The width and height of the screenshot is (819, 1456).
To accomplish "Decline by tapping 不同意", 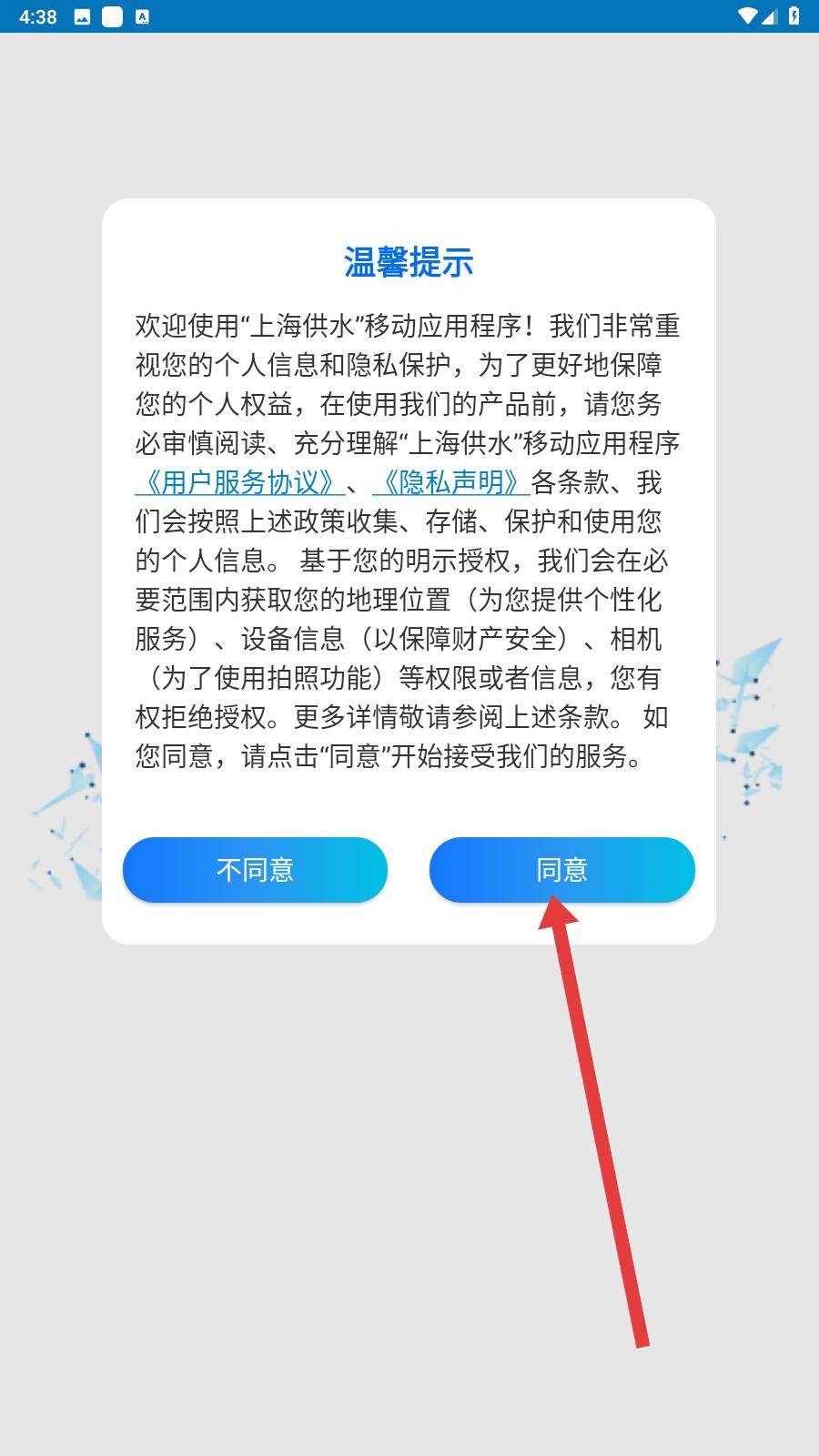I will [x=255, y=870].
